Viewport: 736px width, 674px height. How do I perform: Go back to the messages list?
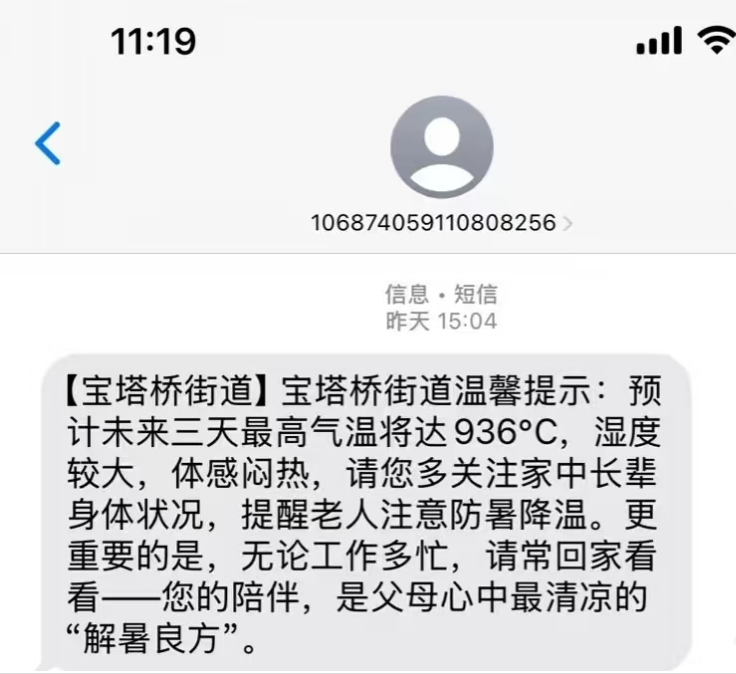(48, 143)
